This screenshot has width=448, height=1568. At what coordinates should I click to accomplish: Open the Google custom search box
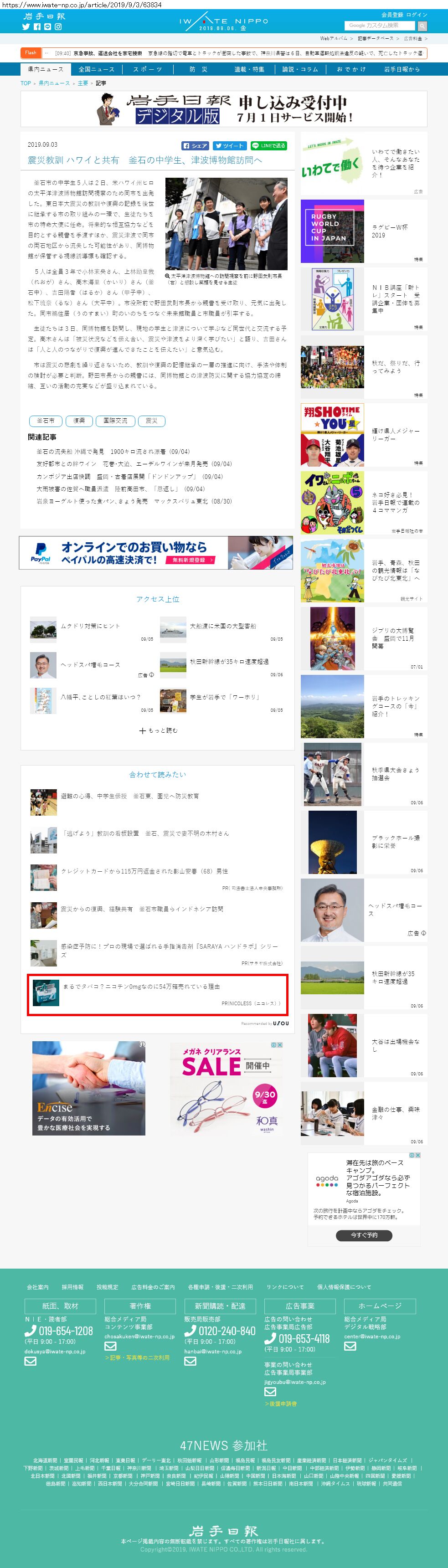click(379, 26)
